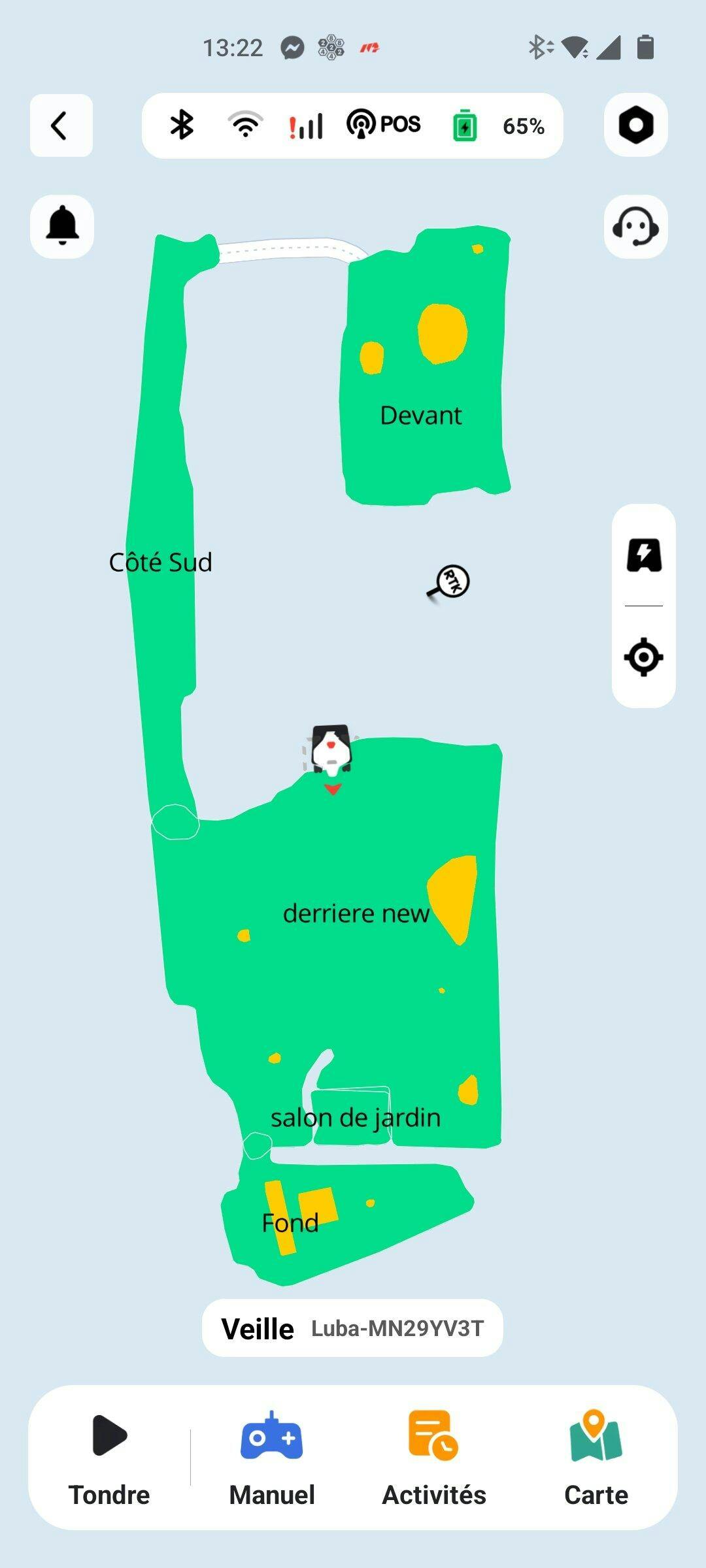Recenter the map on the mower
Screen dimensions: 706x1568
pos(644,657)
